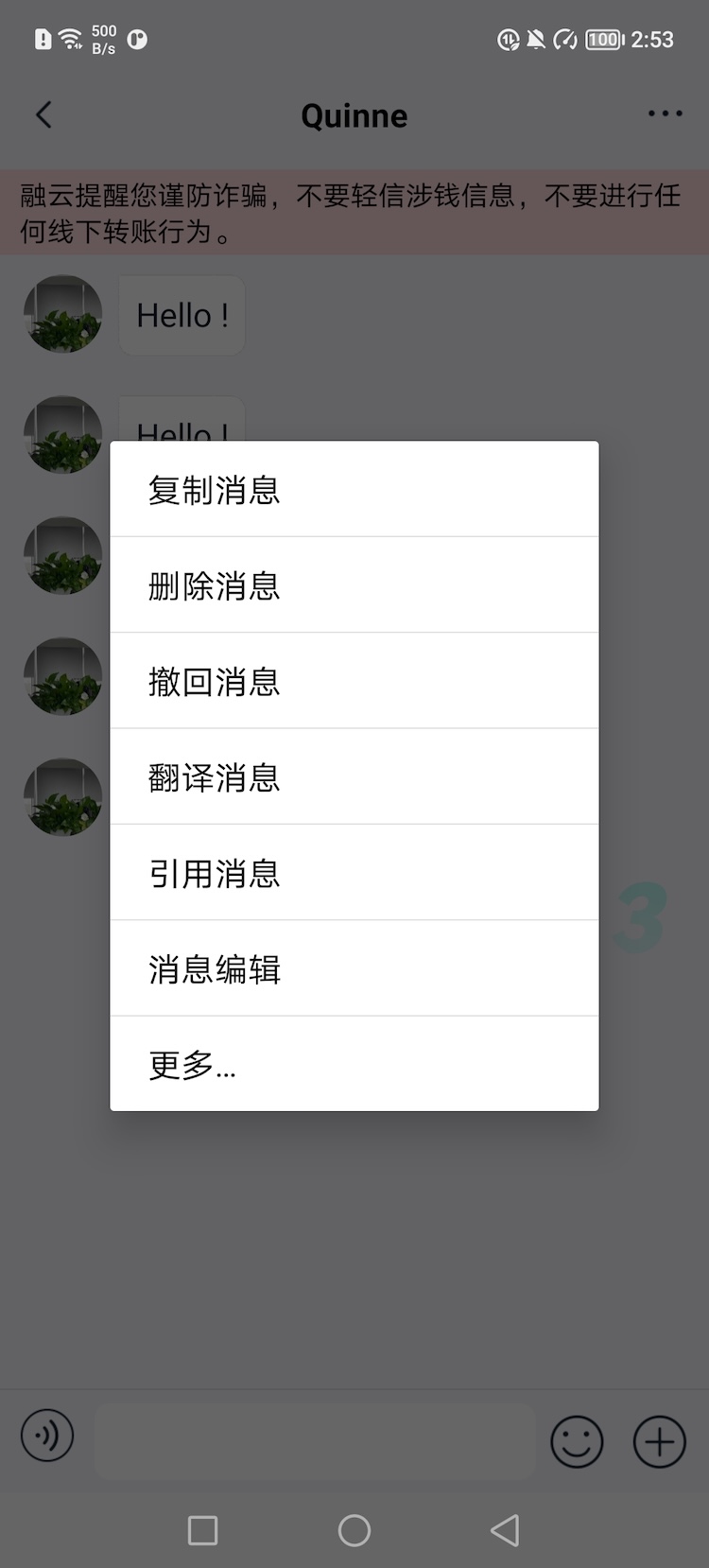Viewport: 709px width, 1568px height.
Task: Open recent apps from navigation bar
Action: 203,1530
